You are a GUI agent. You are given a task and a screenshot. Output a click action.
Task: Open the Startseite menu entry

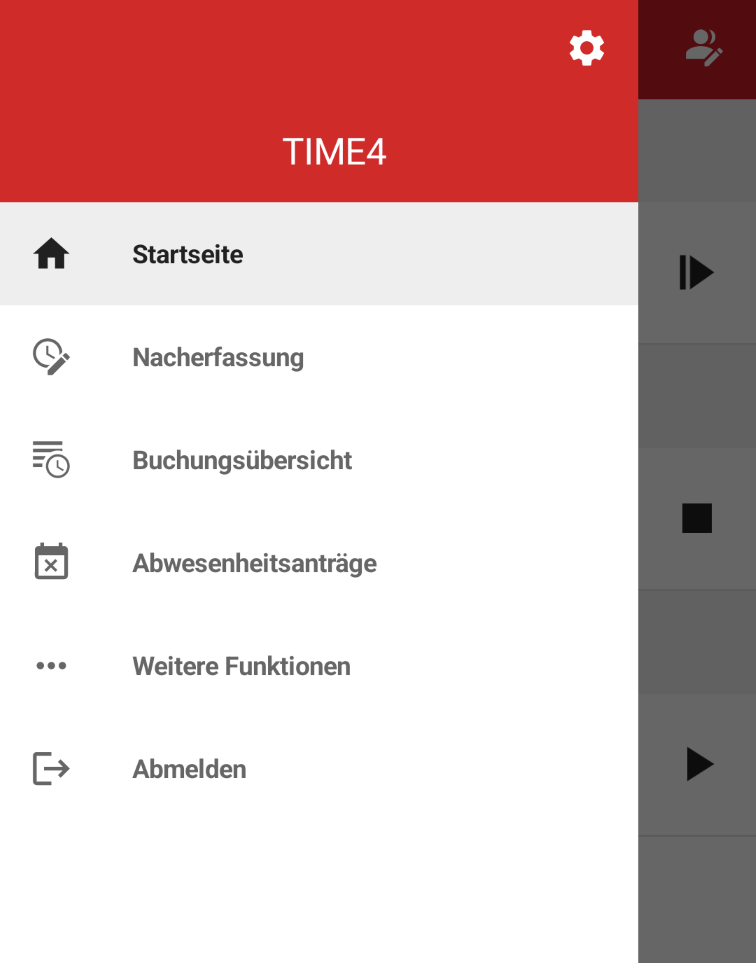(188, 254)
